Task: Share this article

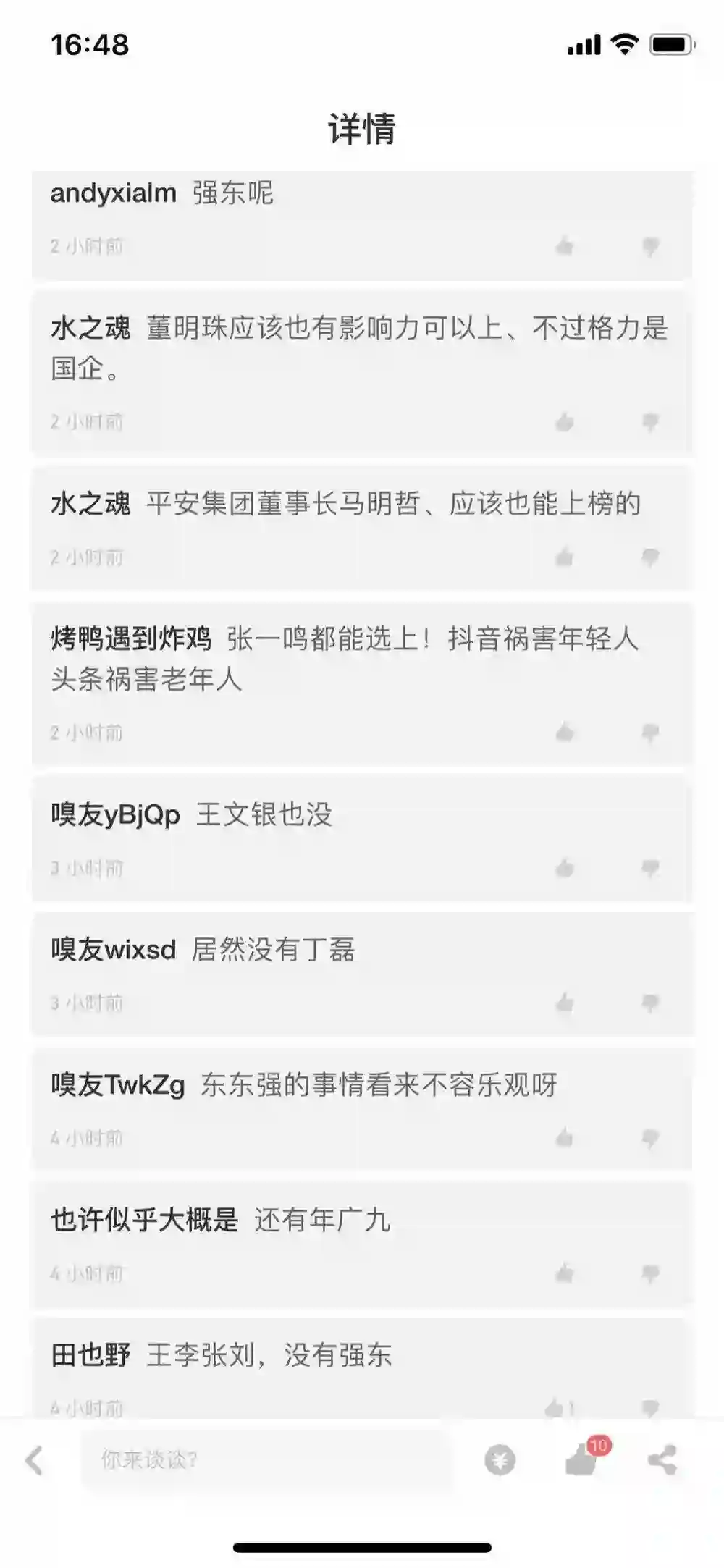Action: [662, 1460]
